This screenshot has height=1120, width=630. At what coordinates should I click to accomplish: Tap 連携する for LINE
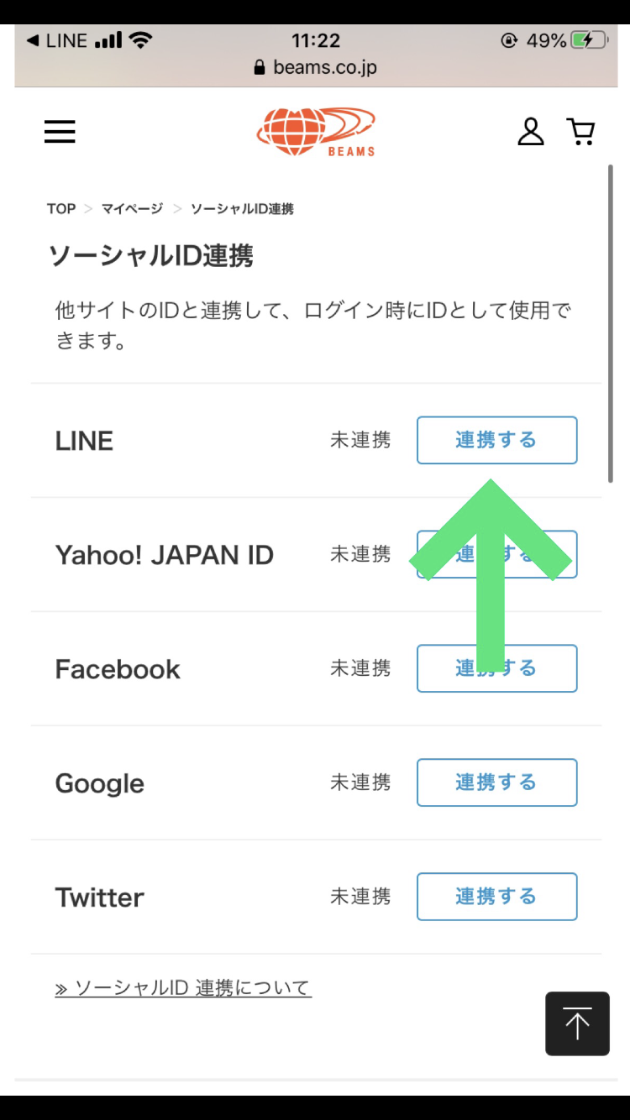tap(496, 440)
